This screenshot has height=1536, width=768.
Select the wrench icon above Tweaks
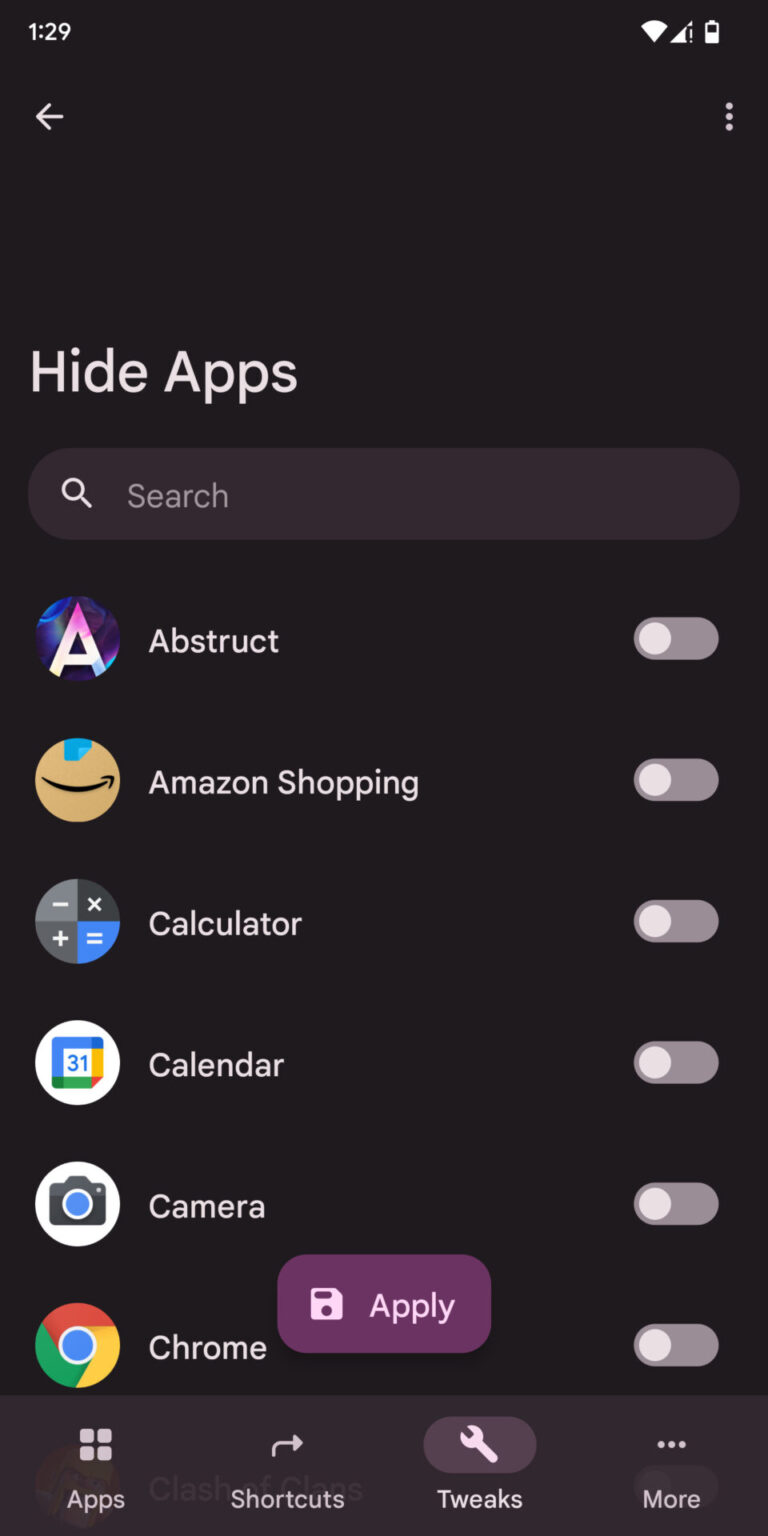click(479, 1444)
